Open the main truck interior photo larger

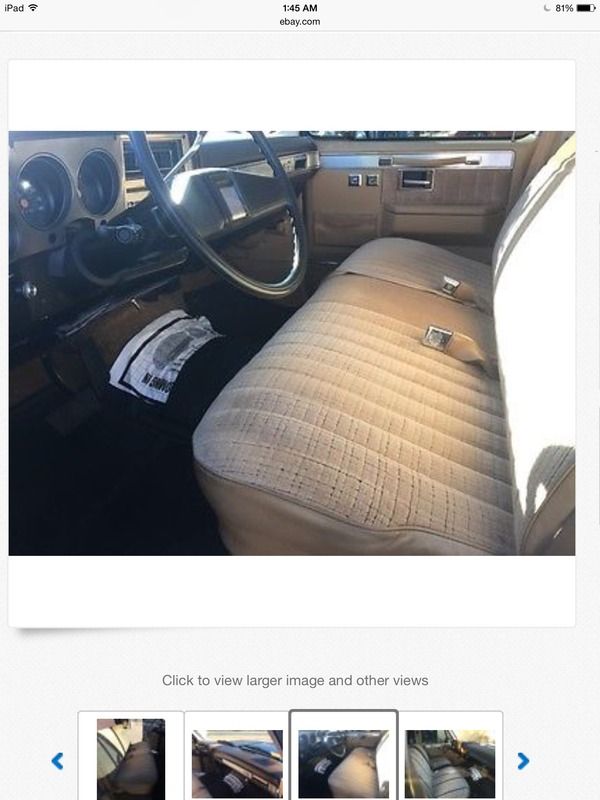coord(292,343)
